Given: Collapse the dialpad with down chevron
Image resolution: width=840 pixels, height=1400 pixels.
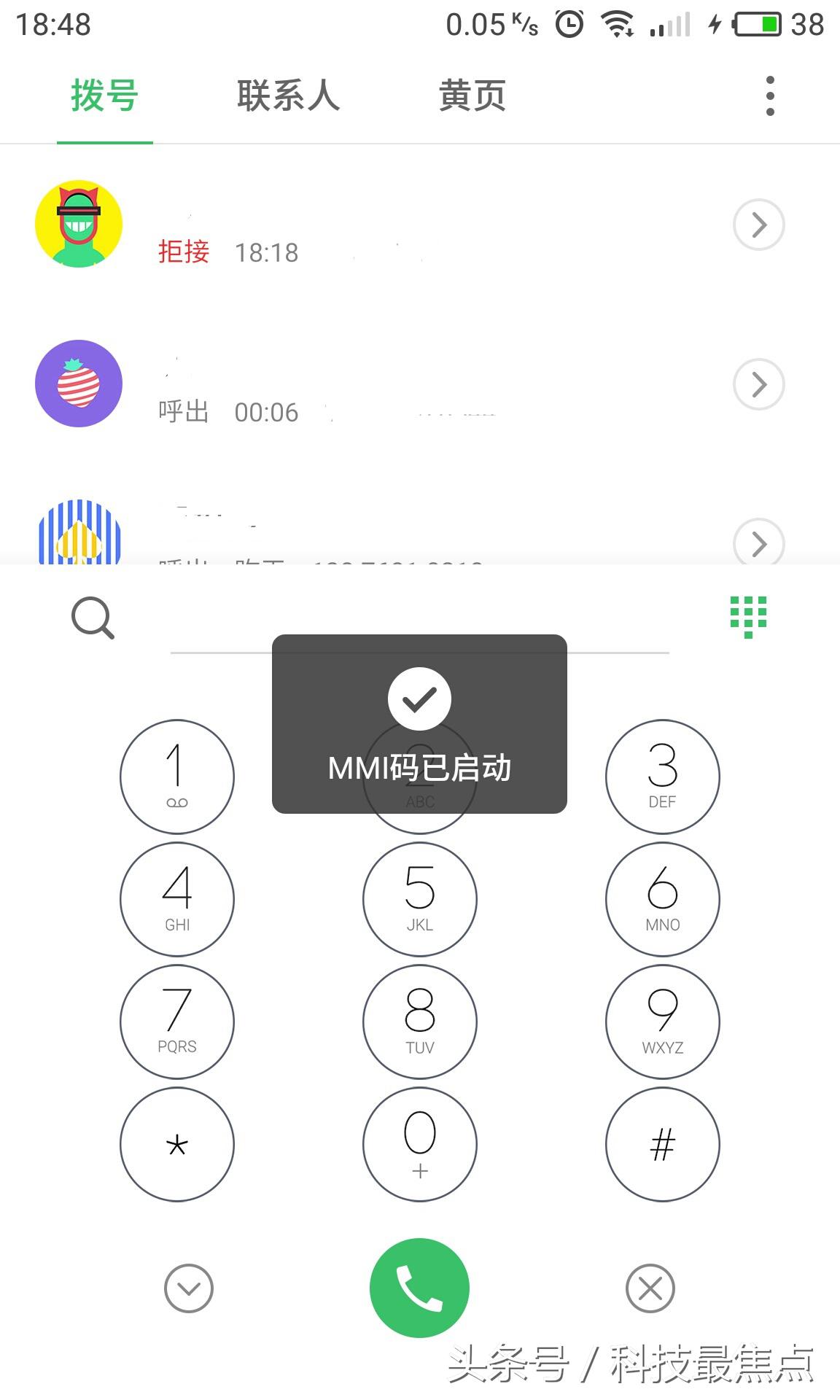Looking at the screenshot, I should (x=189, y=1288).
